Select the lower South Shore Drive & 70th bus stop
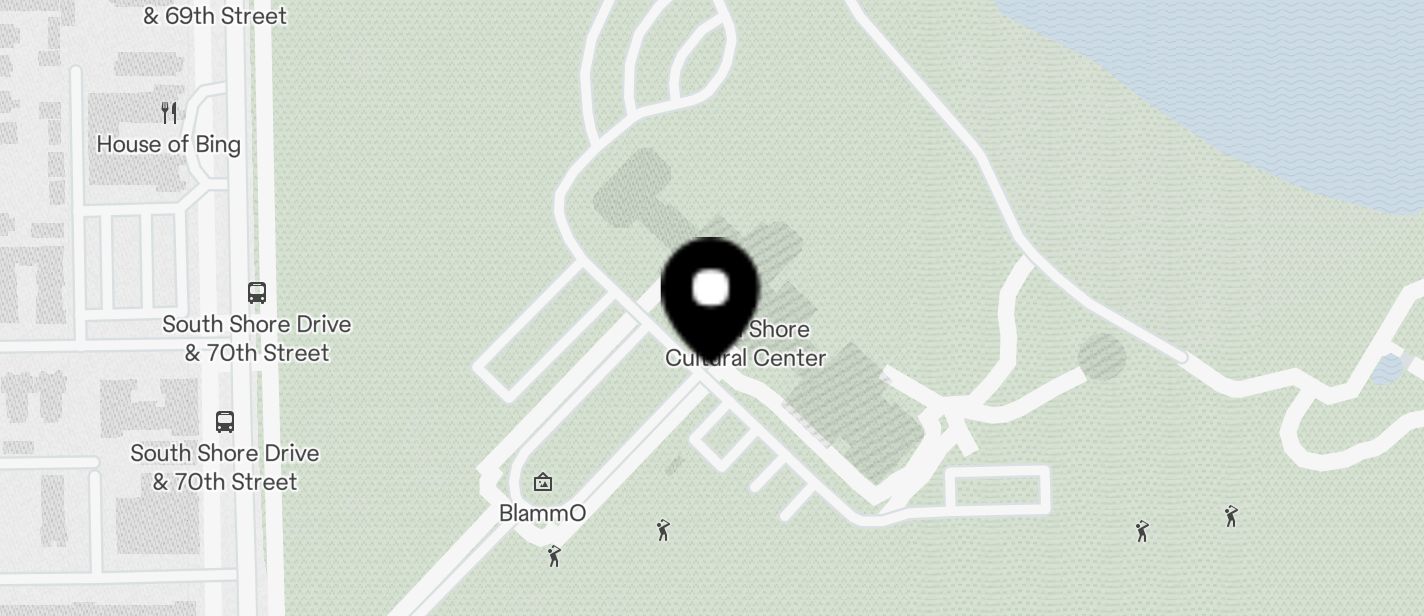The width and height of the screenshot is (1424, 616). point(225,422)
